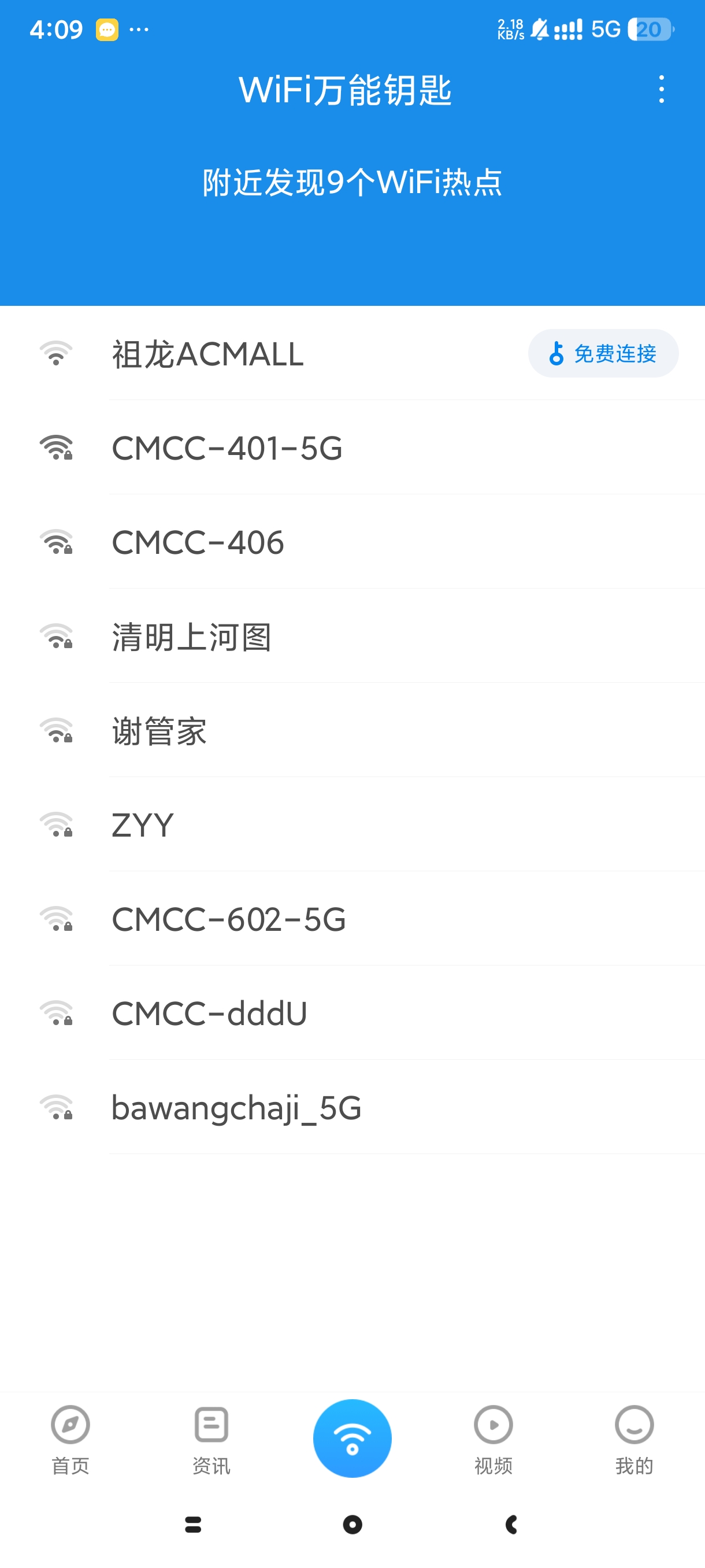Tap the center WiFi connect button
The image size is (705, 1568).
pyautogui.click(x=352, y=1438)
